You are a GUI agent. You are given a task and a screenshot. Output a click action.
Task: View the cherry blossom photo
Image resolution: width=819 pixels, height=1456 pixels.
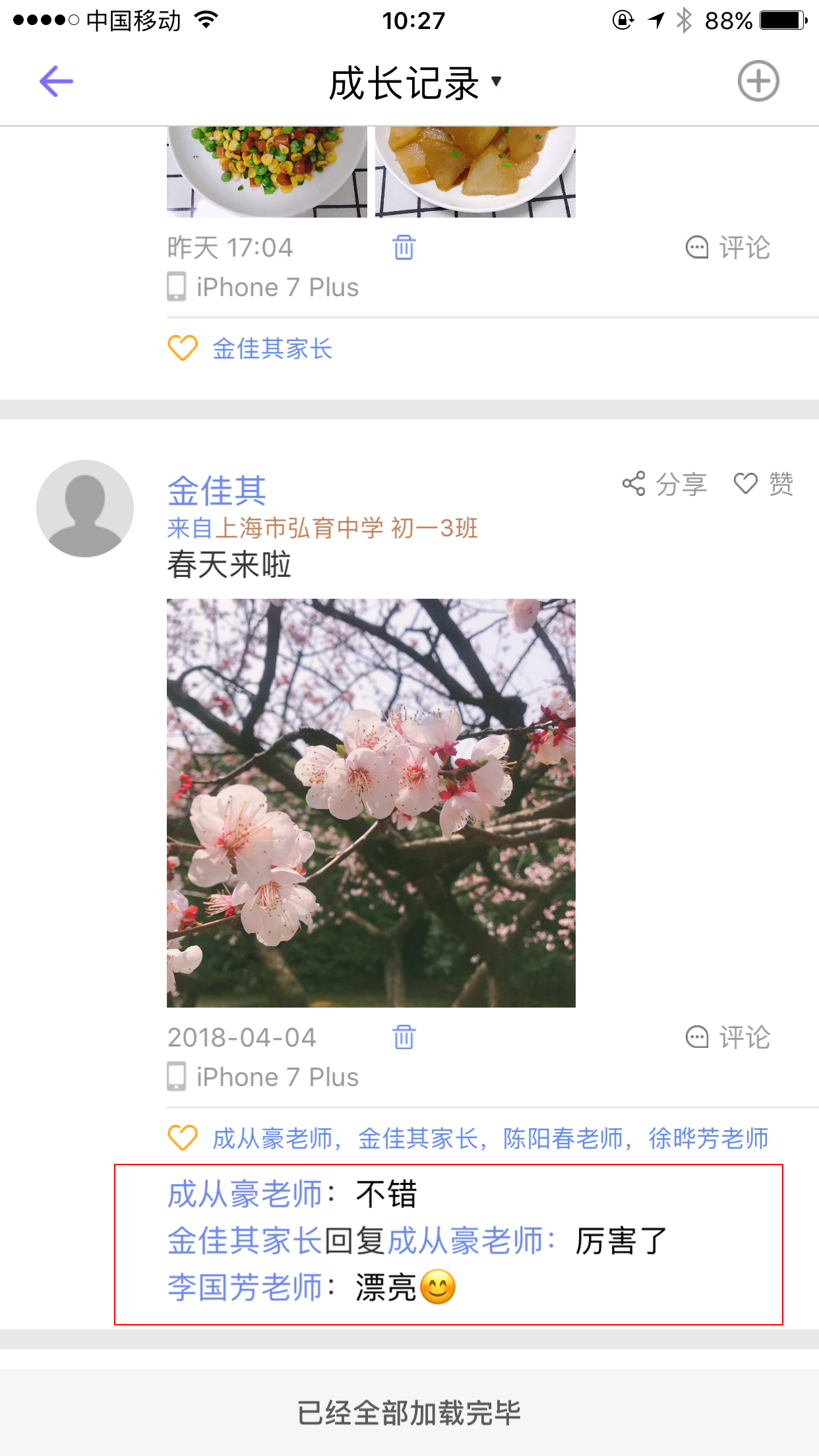click(371, 803)
